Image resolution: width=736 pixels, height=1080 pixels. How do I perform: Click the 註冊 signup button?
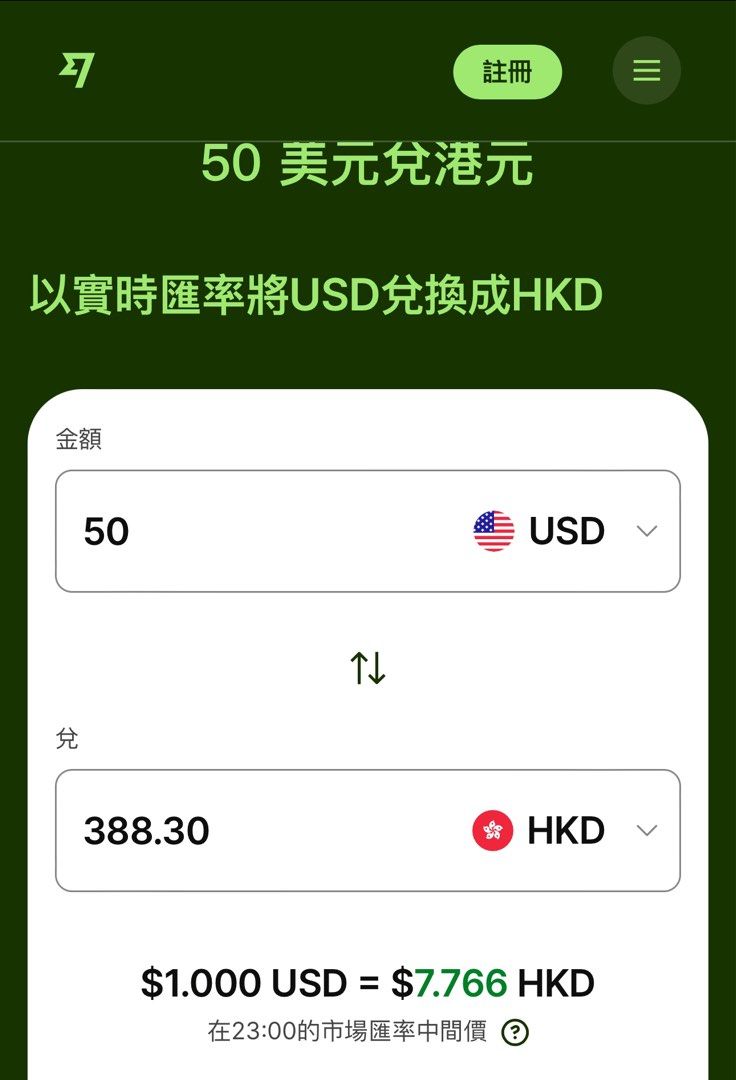pyautogui.click(x=507, y=70)
